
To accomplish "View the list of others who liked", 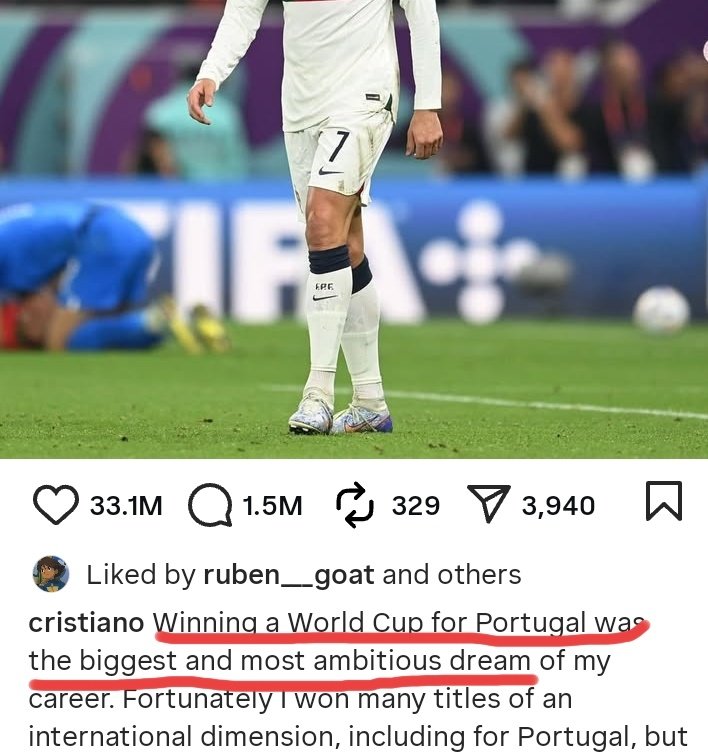I will (479, 575).
